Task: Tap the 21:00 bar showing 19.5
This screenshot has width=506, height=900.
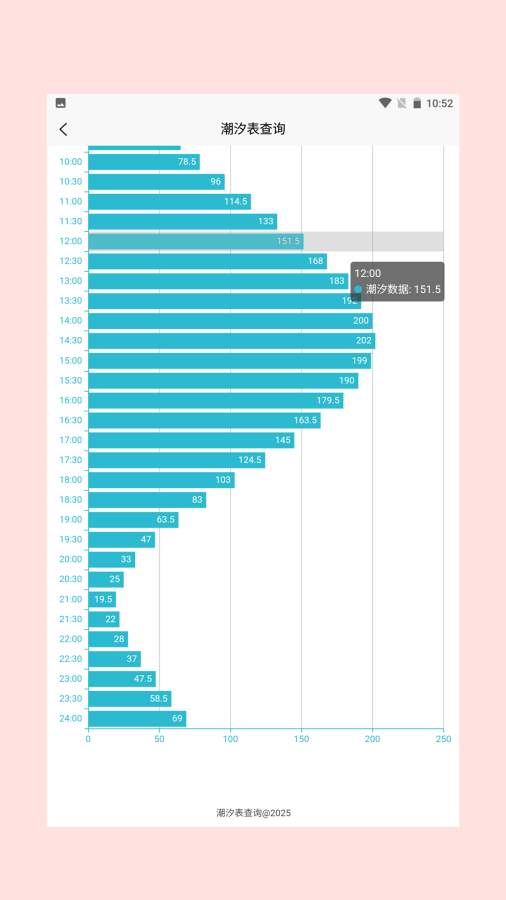Action: [102, 599]
